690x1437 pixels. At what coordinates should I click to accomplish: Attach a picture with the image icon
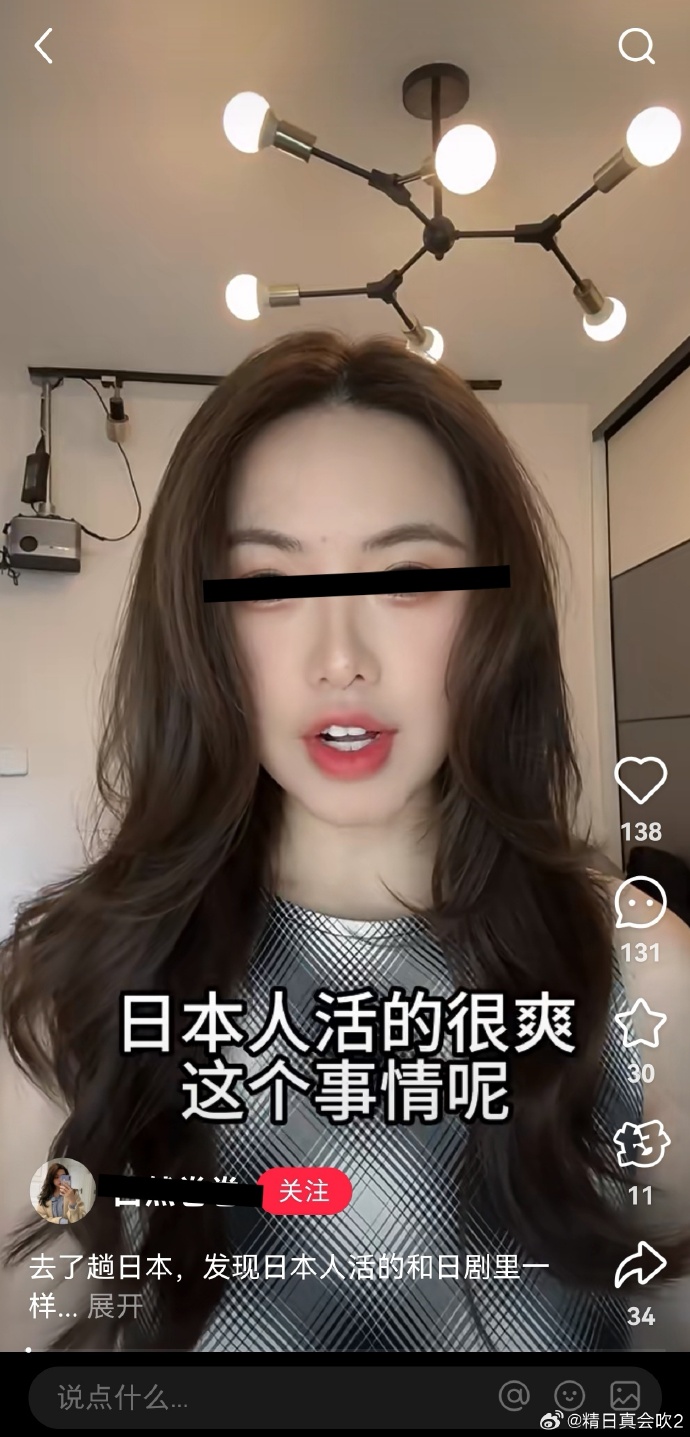click(x=625, y=1396)
